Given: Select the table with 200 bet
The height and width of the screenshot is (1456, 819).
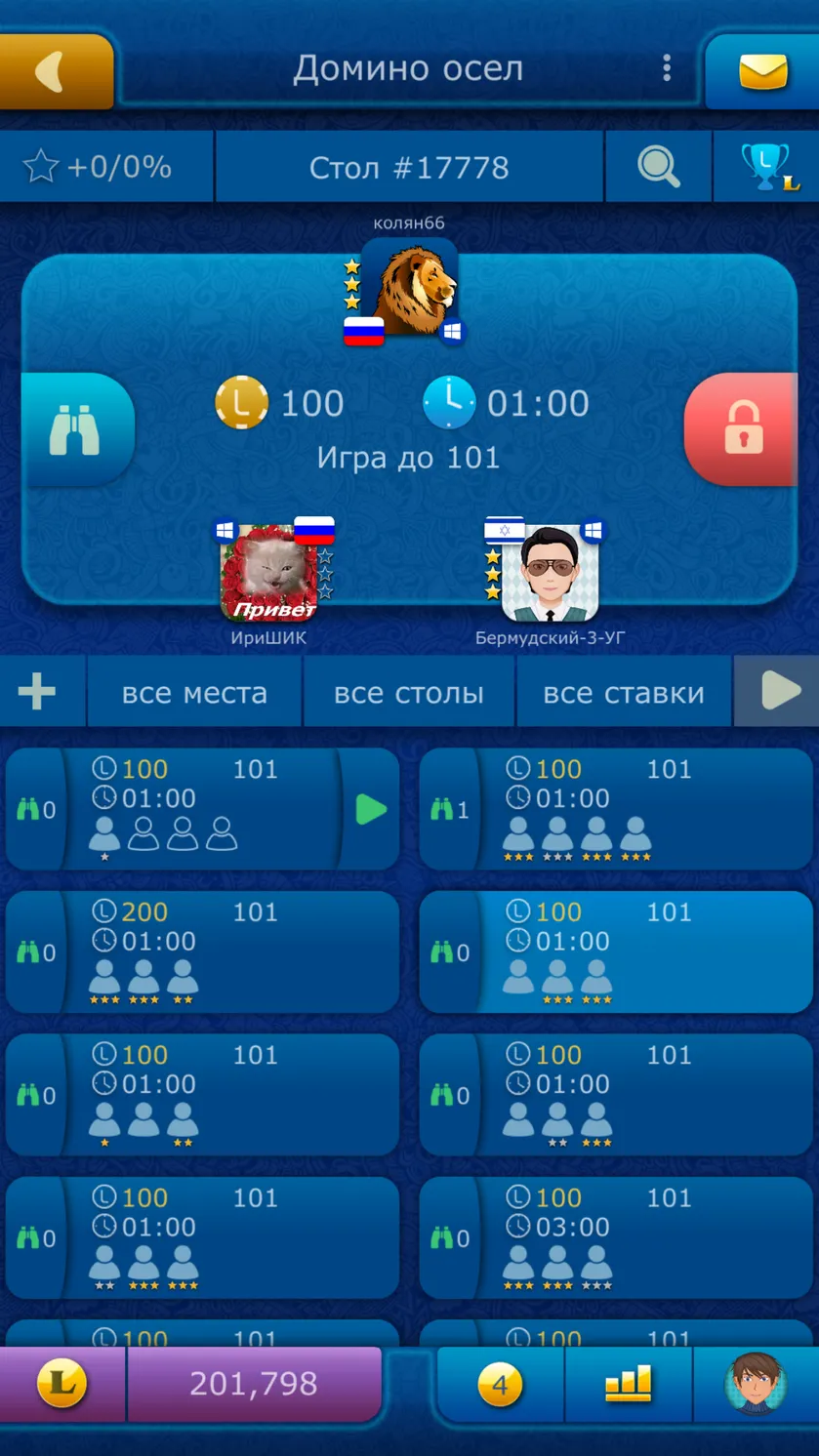Looking at the screenshot, I should (x=203, y=951).
